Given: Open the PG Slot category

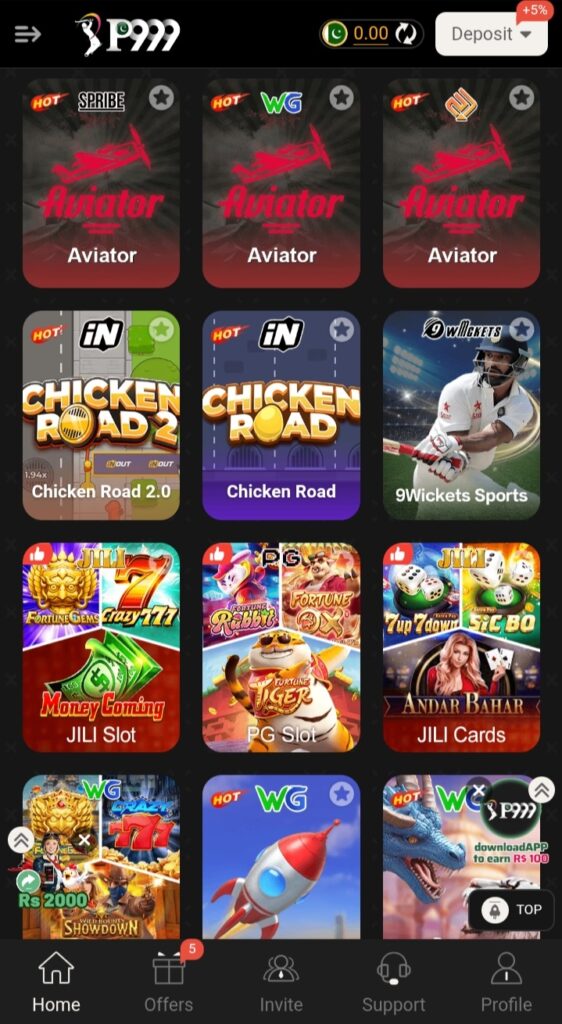Looking at the screenshot, I should tap(281, 647).
